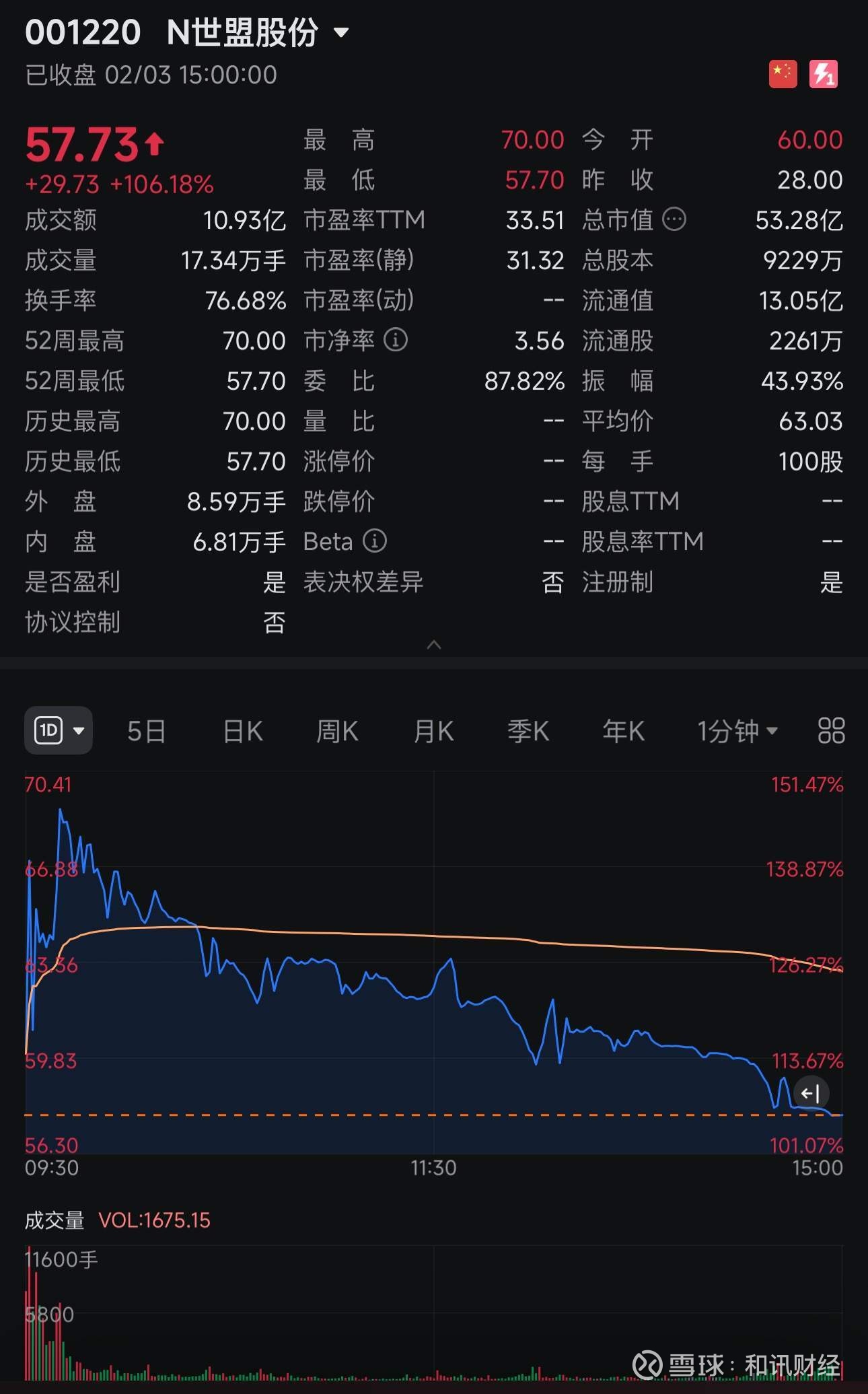The image size is (868, 1394).
Task: Switch to the 周K chart
Action: tap(338, 731)
